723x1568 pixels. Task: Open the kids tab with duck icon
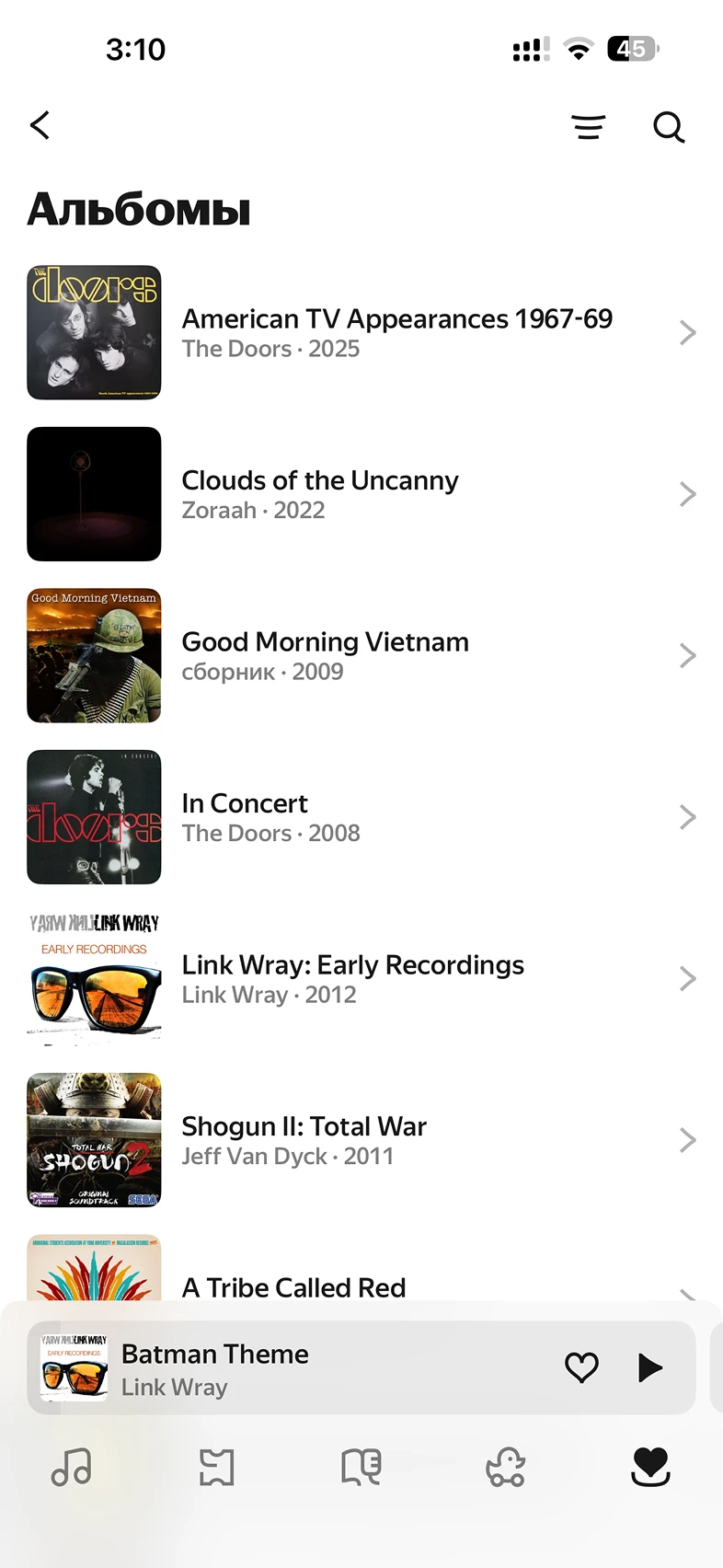(506, 1467)
